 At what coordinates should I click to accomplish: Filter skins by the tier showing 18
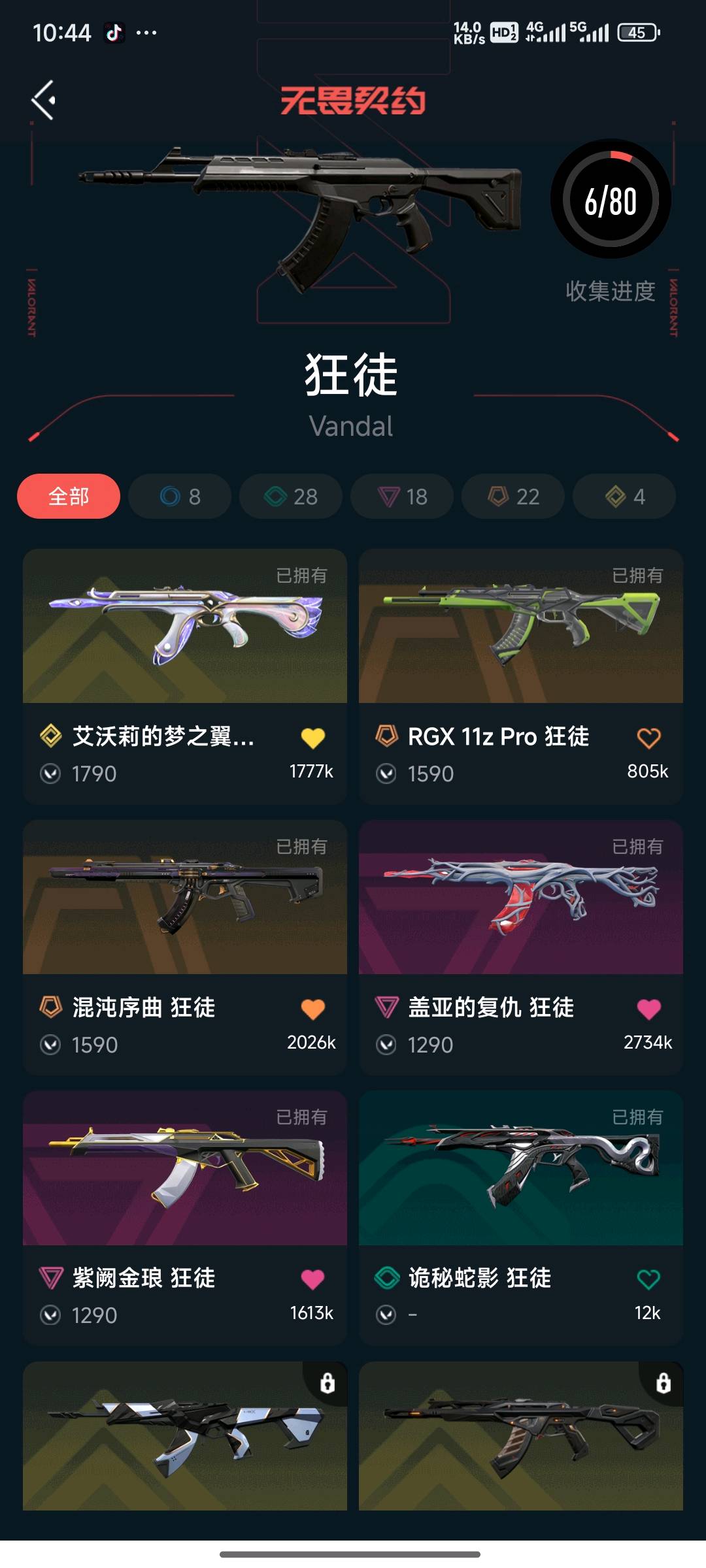[402, 497]
